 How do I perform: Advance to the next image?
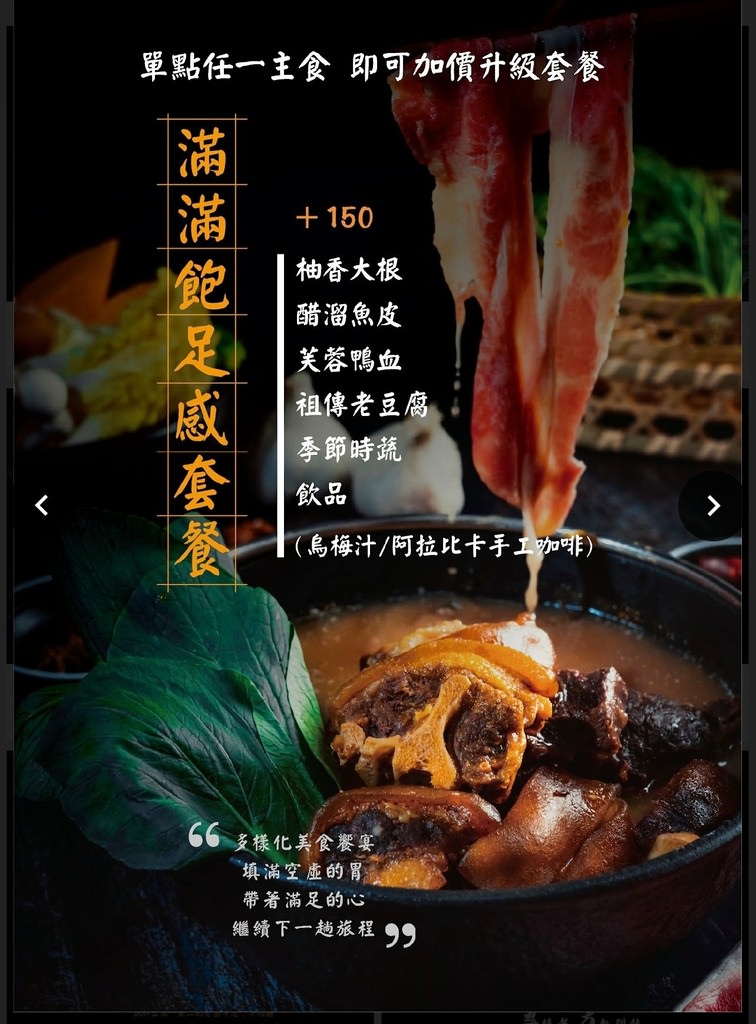click(x=712, y=506)
